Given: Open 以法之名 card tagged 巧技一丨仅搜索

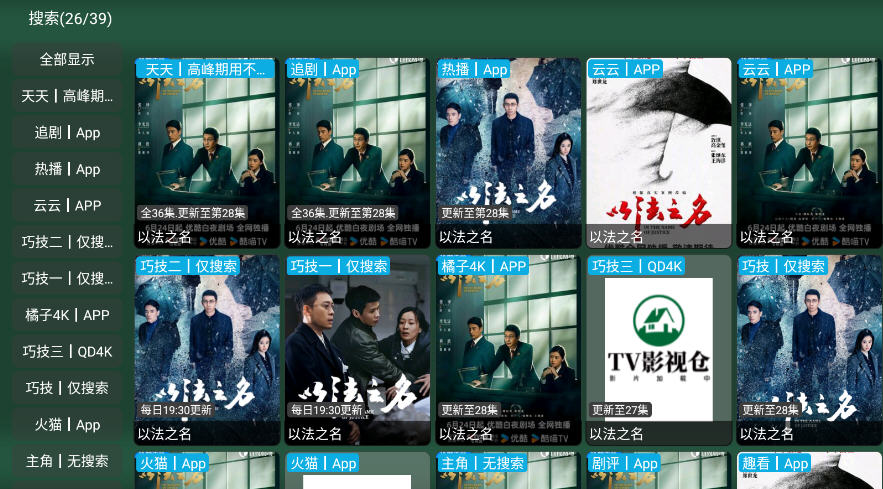Looking at the screenshot, I should pyautogui.click(x=357, y=350).
